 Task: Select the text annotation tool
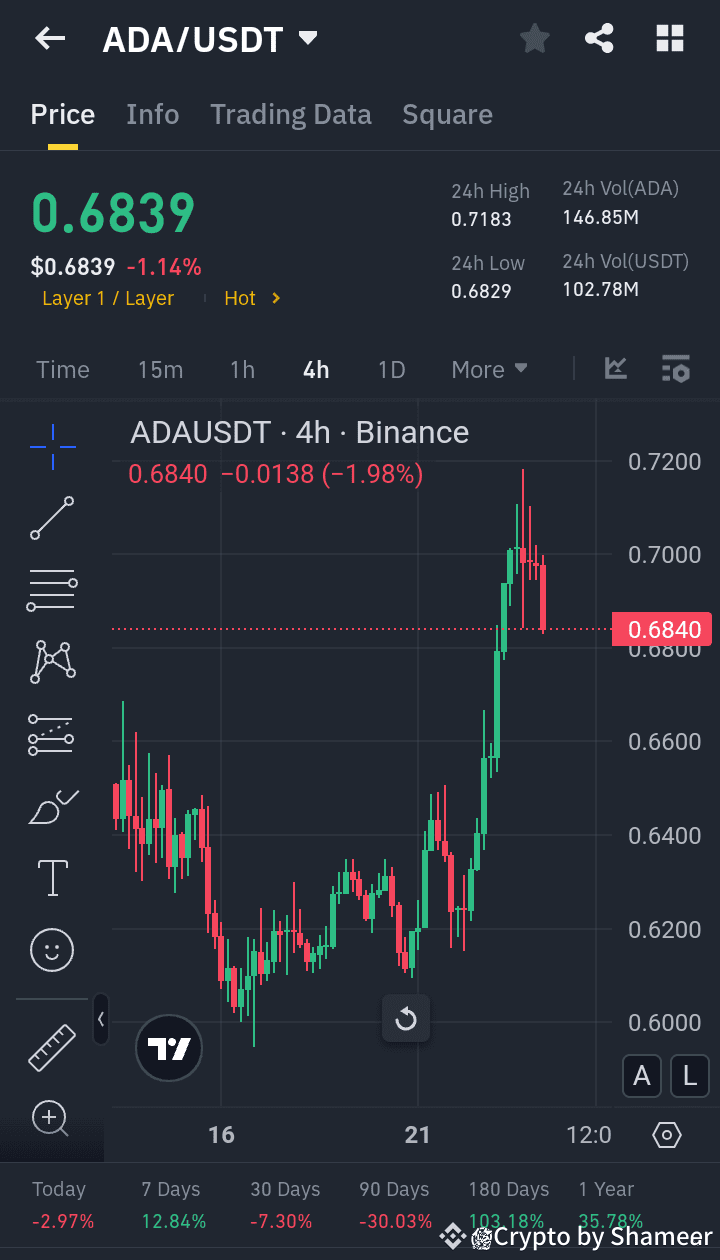[x=52, y=878]
